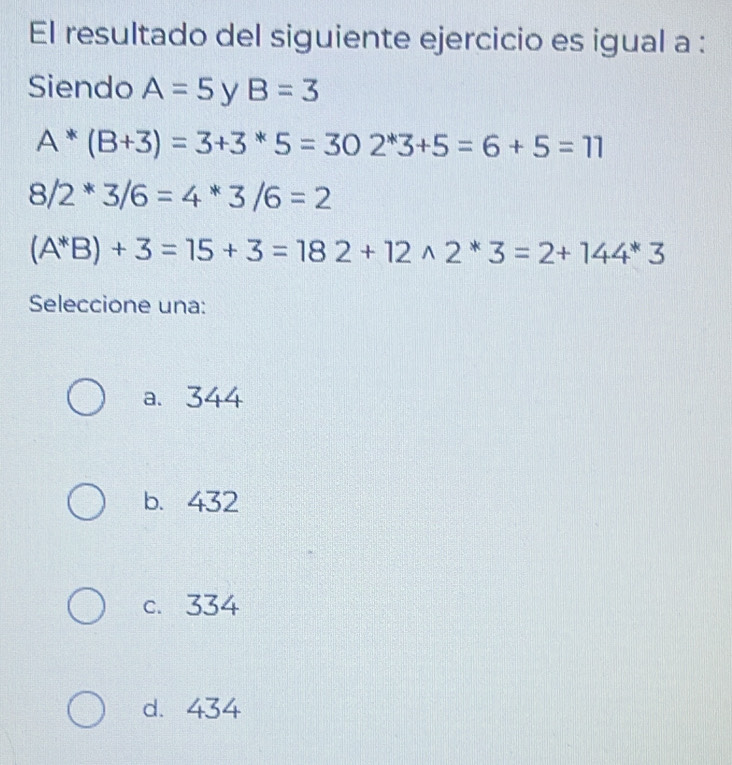Pick answer d. 434

click(x=86, y=710)
